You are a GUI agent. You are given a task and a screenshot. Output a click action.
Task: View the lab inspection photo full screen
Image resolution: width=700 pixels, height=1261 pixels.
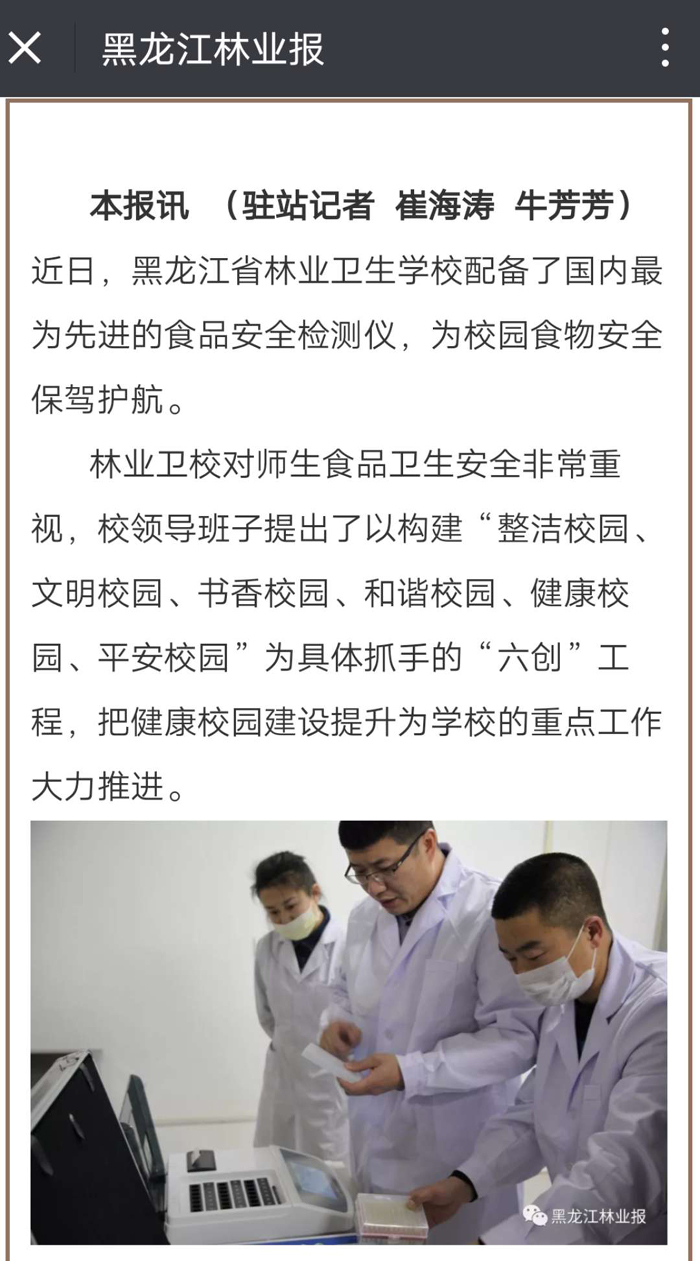(x=348, y=1032)
